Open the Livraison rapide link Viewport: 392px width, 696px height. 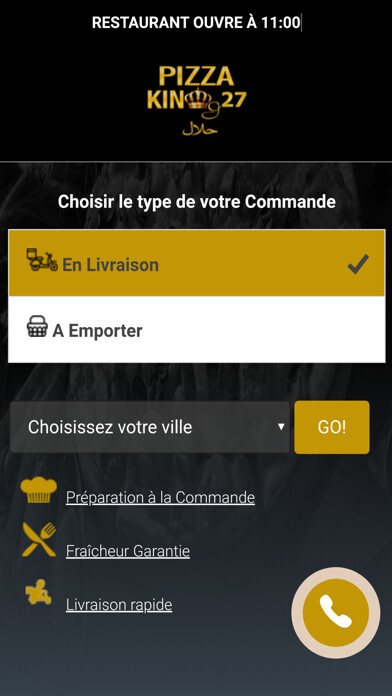point(119,605)
